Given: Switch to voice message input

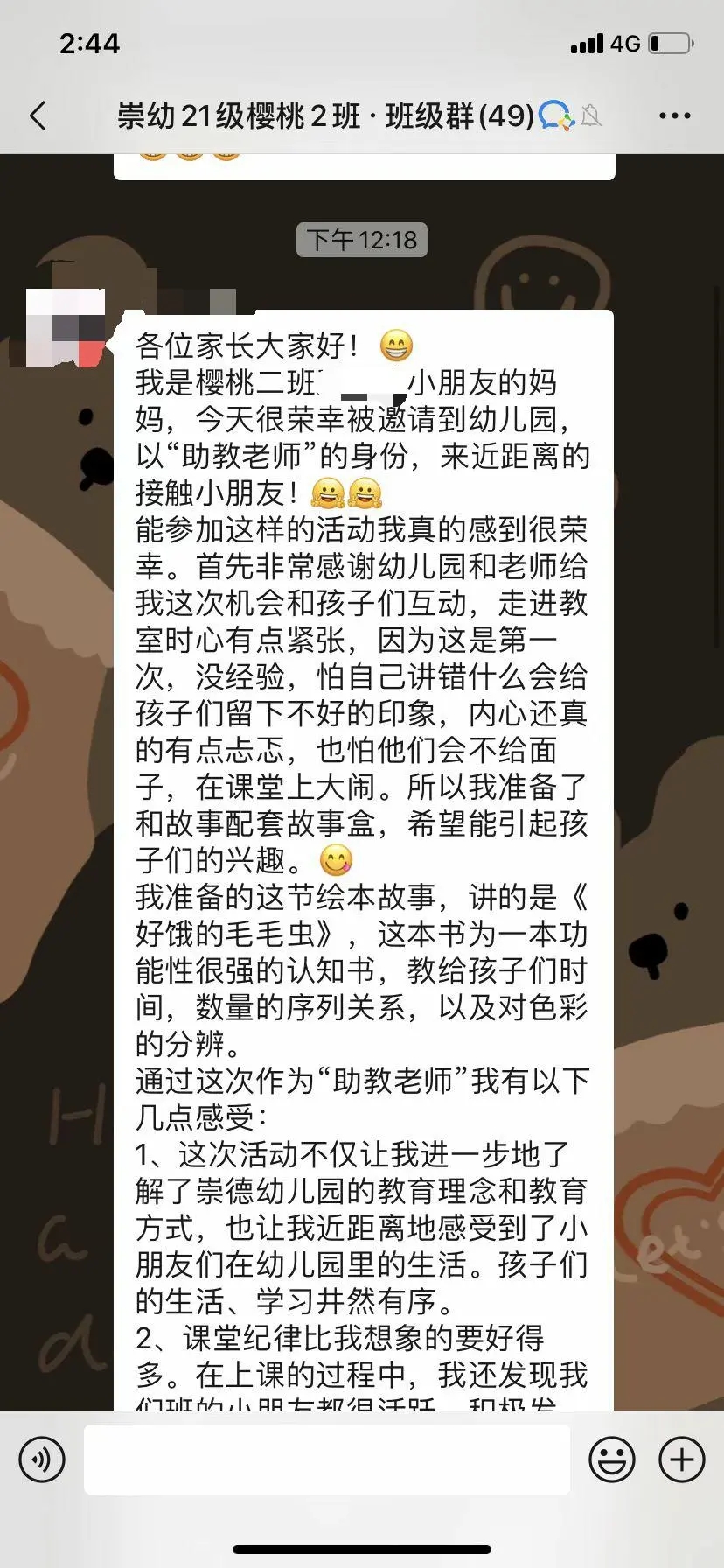Looking at the screenshot, I should [x=42, y=1459].
